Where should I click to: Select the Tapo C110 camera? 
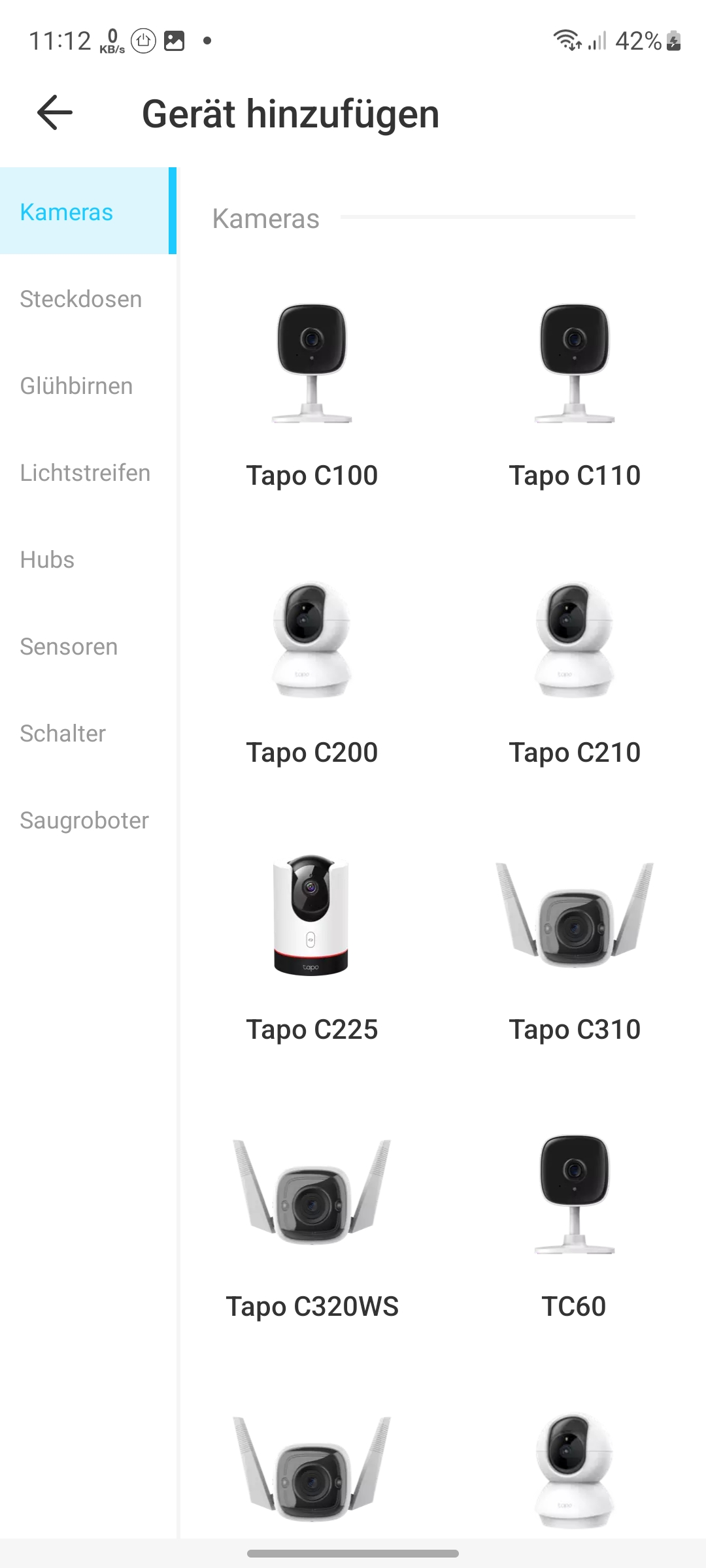pyautogui.click(x=575, y=392)
